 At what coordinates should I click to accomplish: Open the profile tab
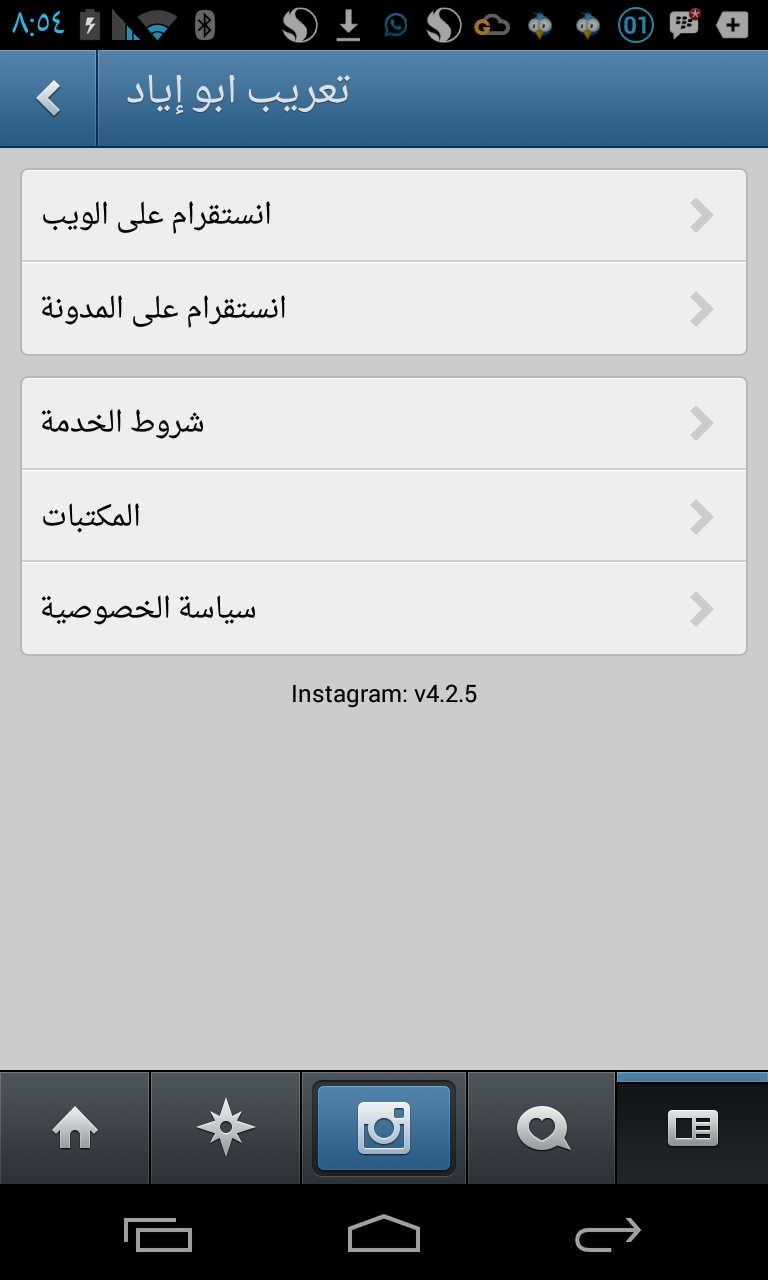pyautogui.click(x=692, y=1128)
